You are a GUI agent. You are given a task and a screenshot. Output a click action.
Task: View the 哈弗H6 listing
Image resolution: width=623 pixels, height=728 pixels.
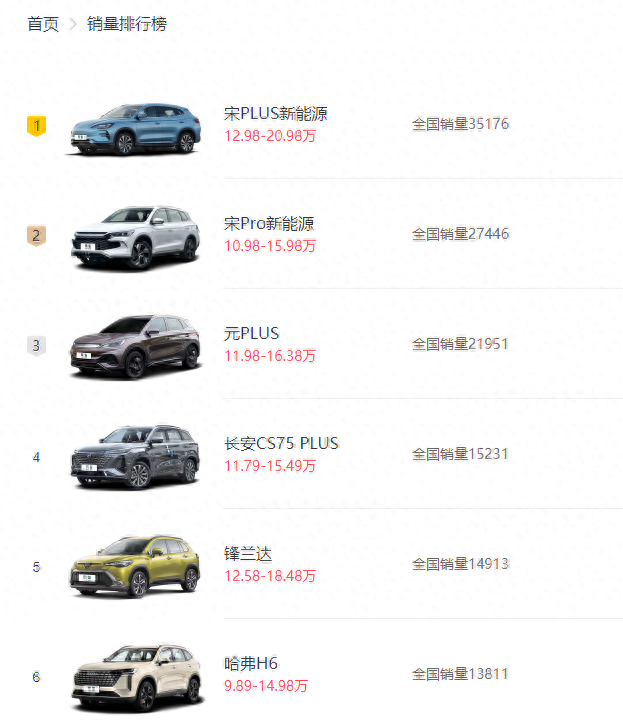coord(251,664)
